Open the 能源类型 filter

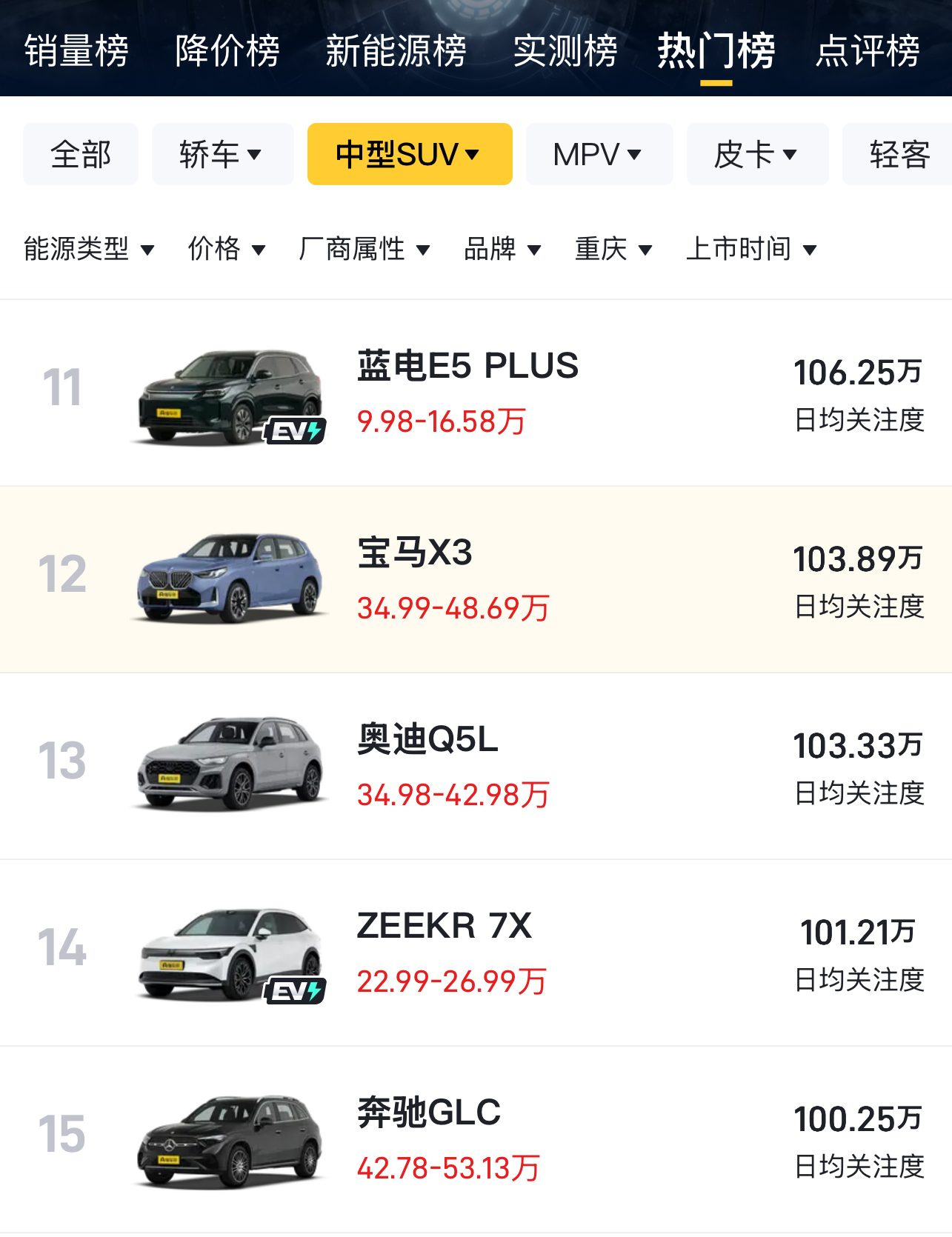(89, 249)
